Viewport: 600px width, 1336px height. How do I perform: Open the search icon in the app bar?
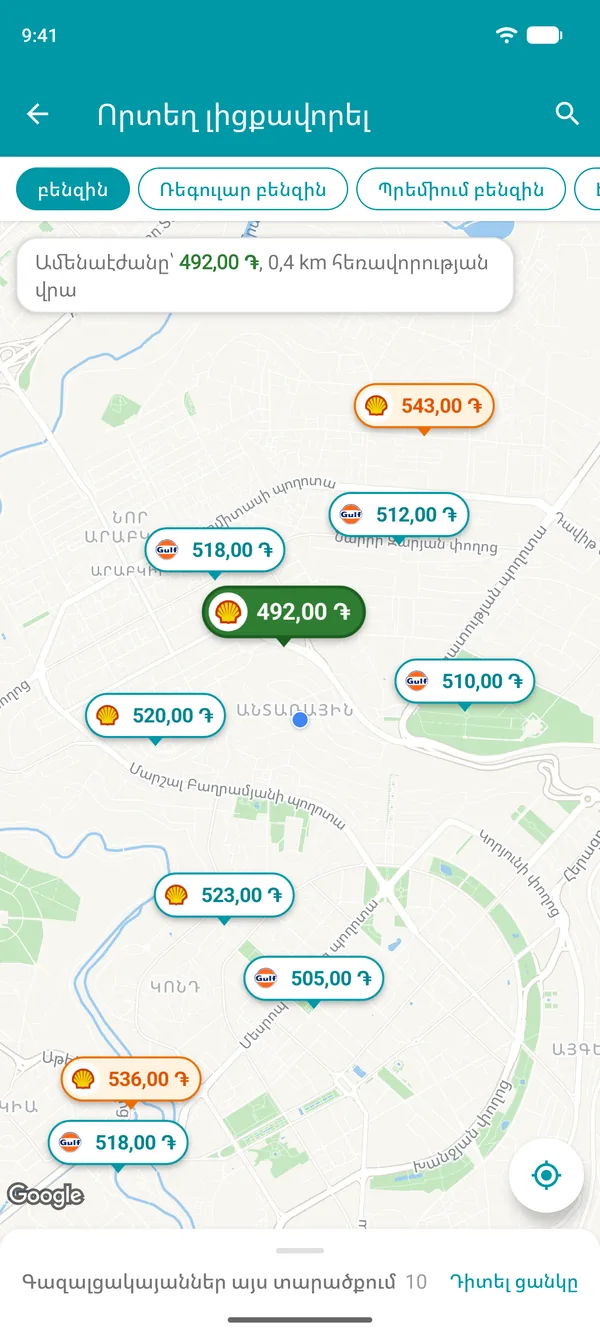click(567, 114)
